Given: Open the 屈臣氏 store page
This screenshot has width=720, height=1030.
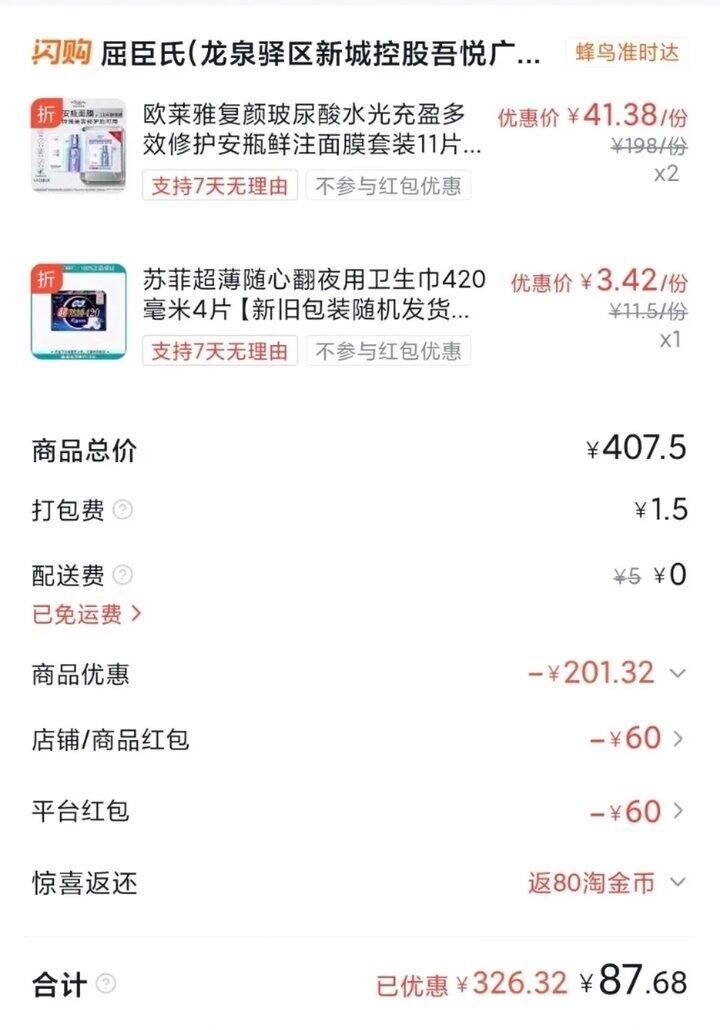Looking at the screenshot, I should point(320,53).
